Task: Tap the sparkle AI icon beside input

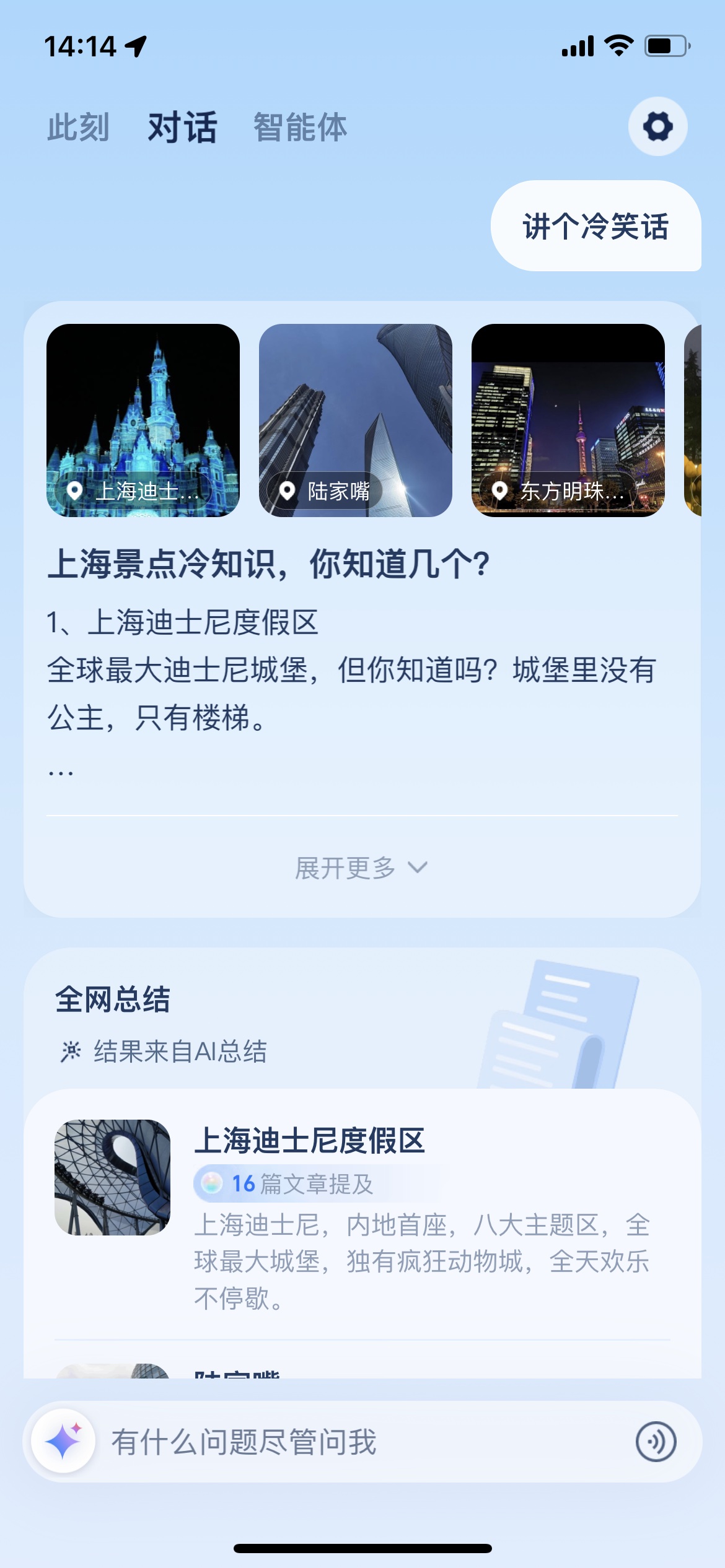Action: [x=64, y=1442]
